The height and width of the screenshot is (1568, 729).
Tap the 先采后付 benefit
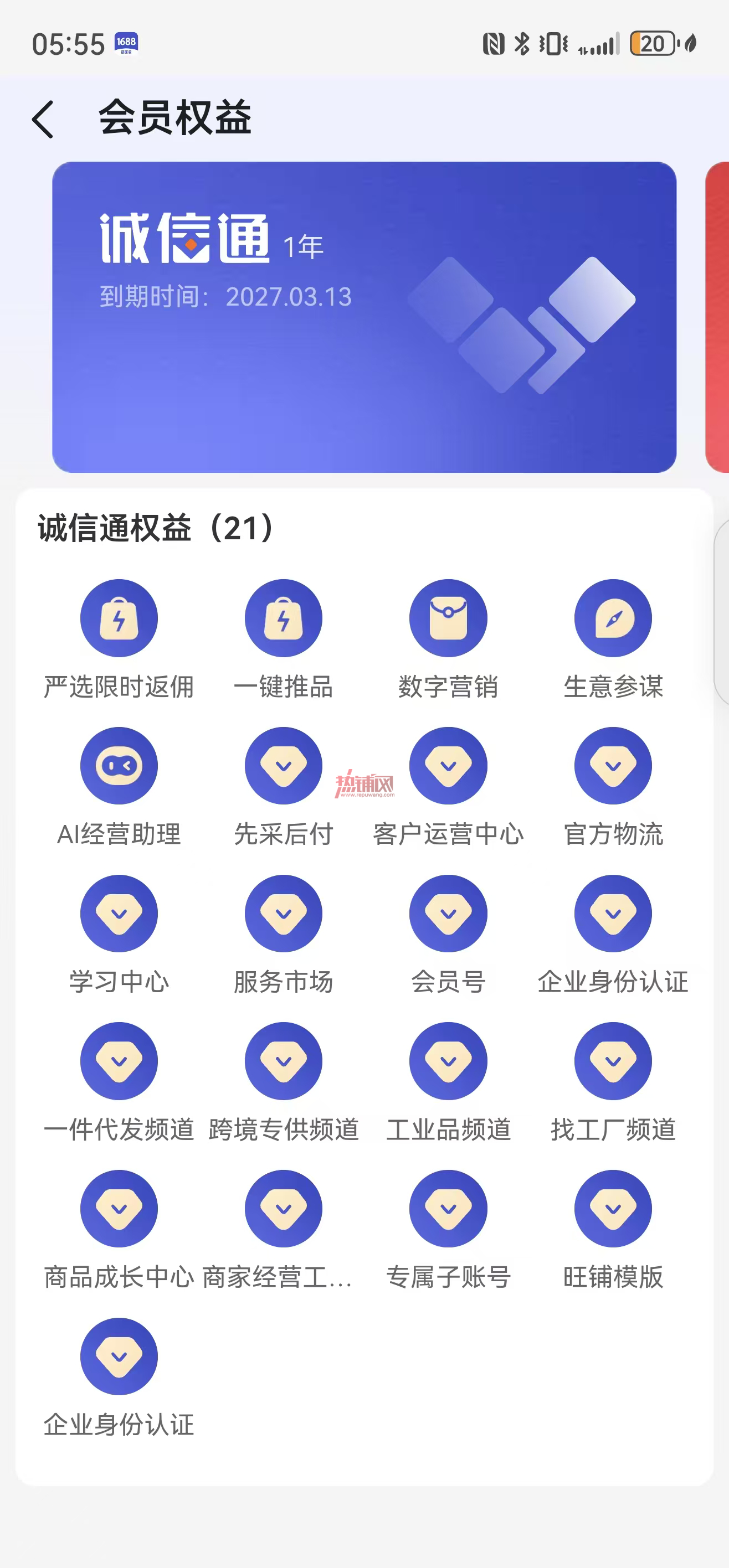click(x=283, y=787)
